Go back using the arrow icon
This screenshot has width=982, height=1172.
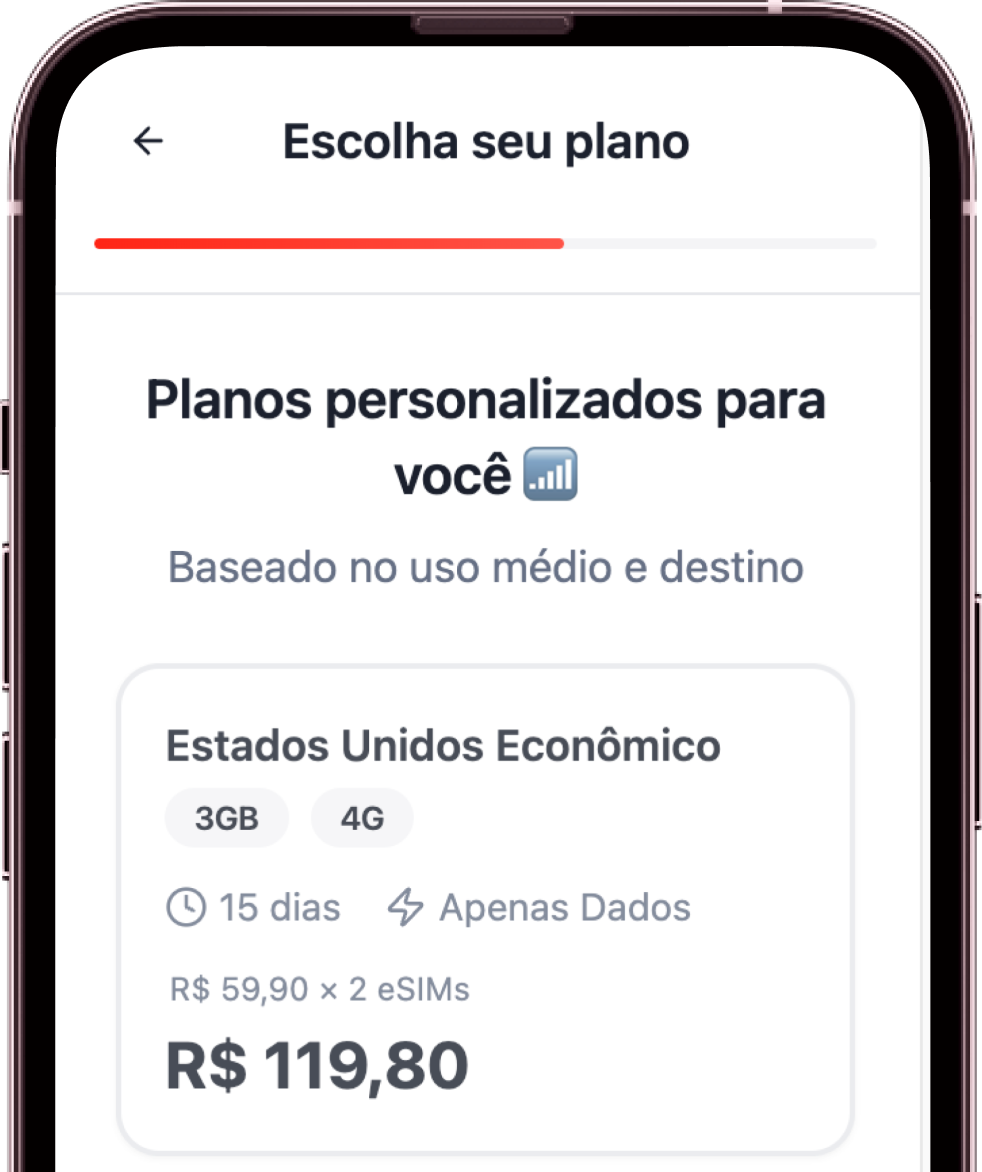click(148, 142)
